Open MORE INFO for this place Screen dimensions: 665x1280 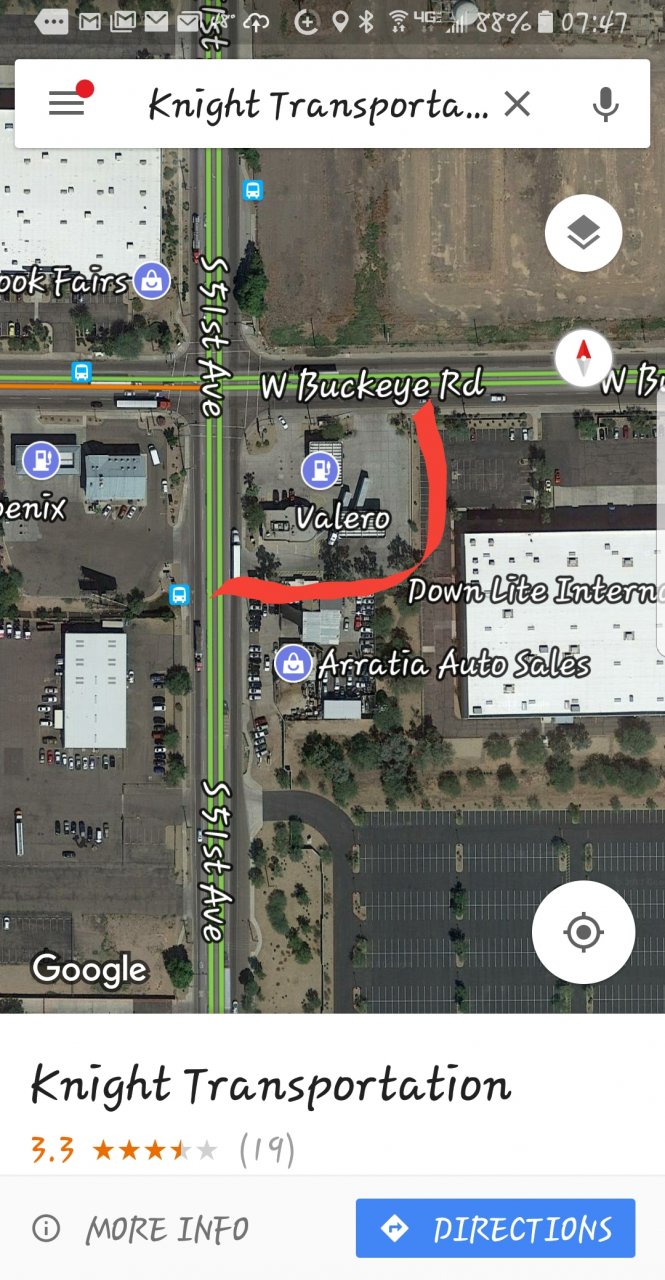(x=141, y=1229)
